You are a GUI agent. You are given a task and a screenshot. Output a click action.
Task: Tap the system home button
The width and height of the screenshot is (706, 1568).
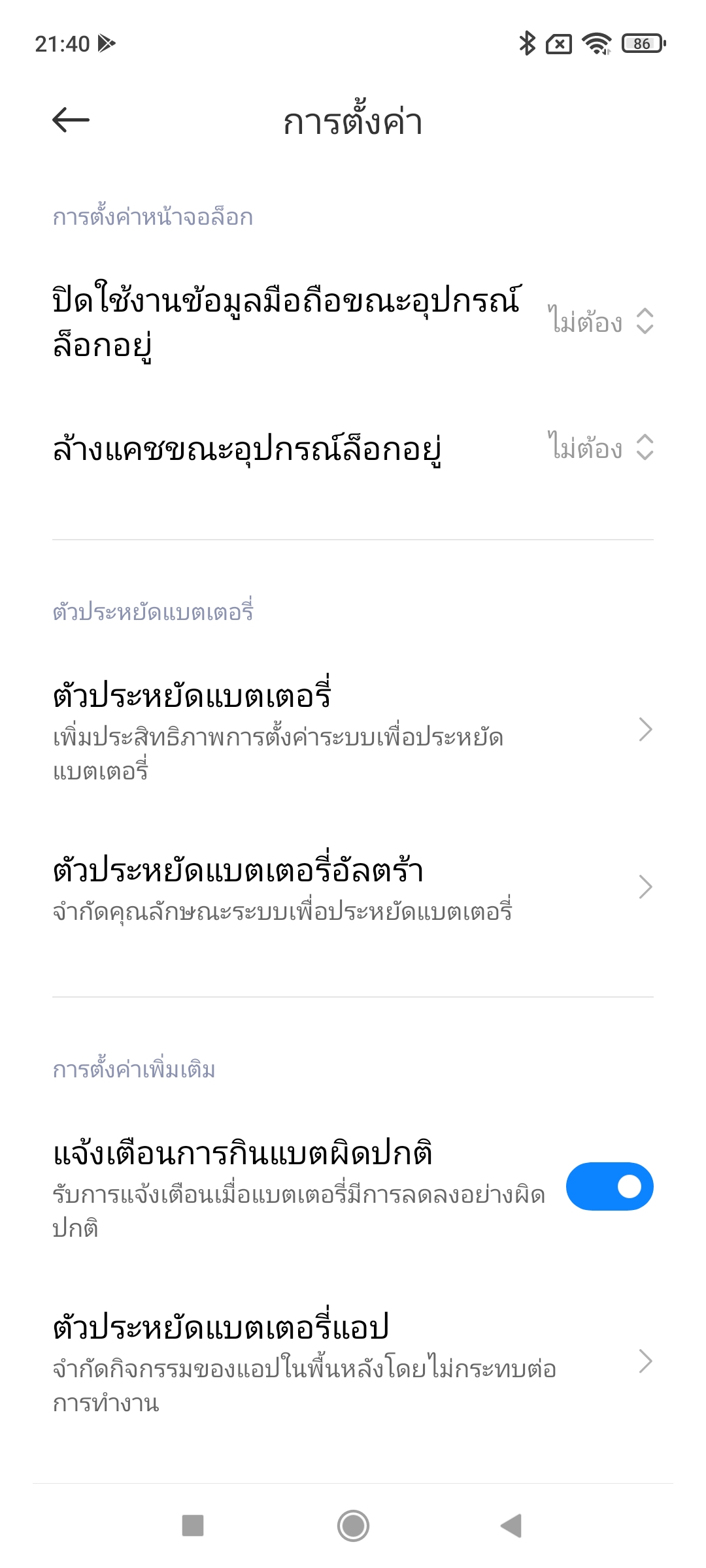[353, 1526]
